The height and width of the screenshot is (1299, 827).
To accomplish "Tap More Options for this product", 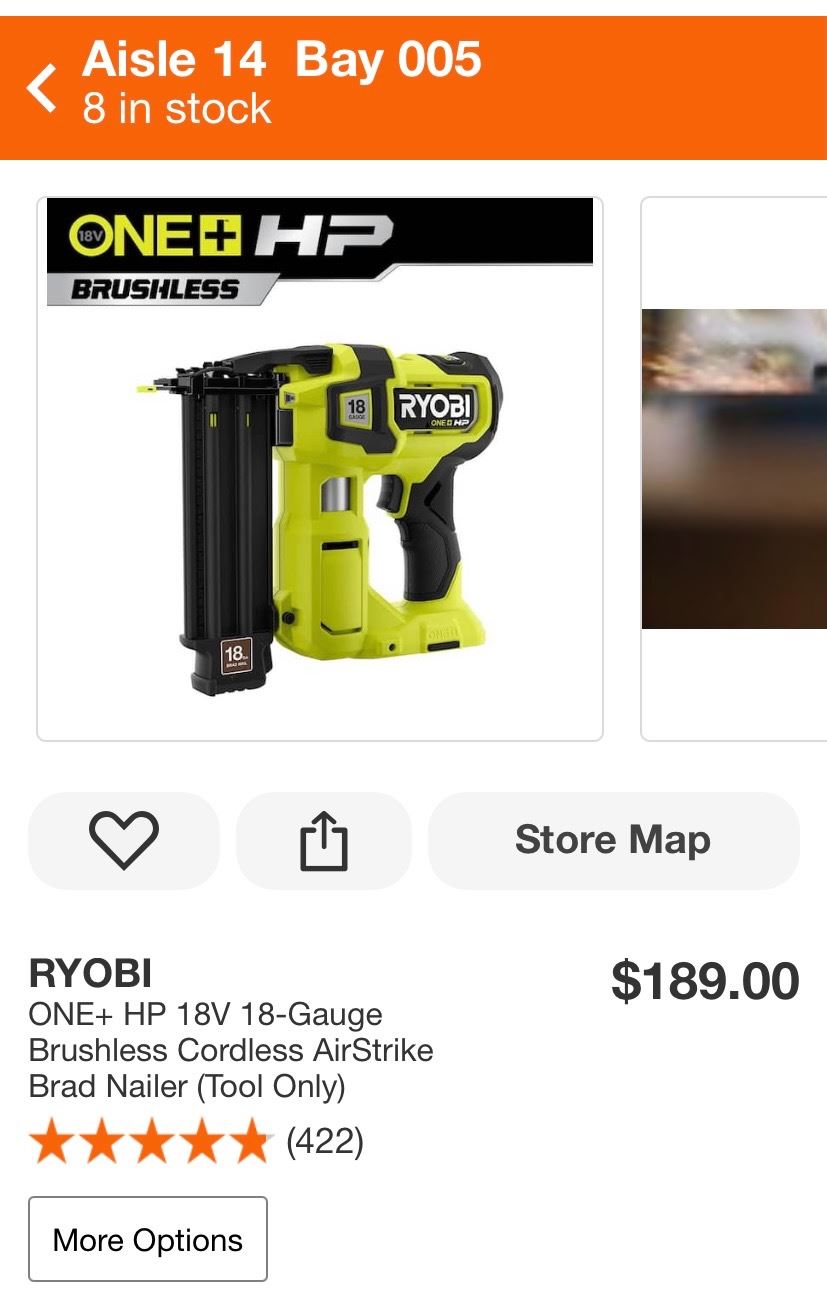I will pyautogui.click(x=148, y=1239).
